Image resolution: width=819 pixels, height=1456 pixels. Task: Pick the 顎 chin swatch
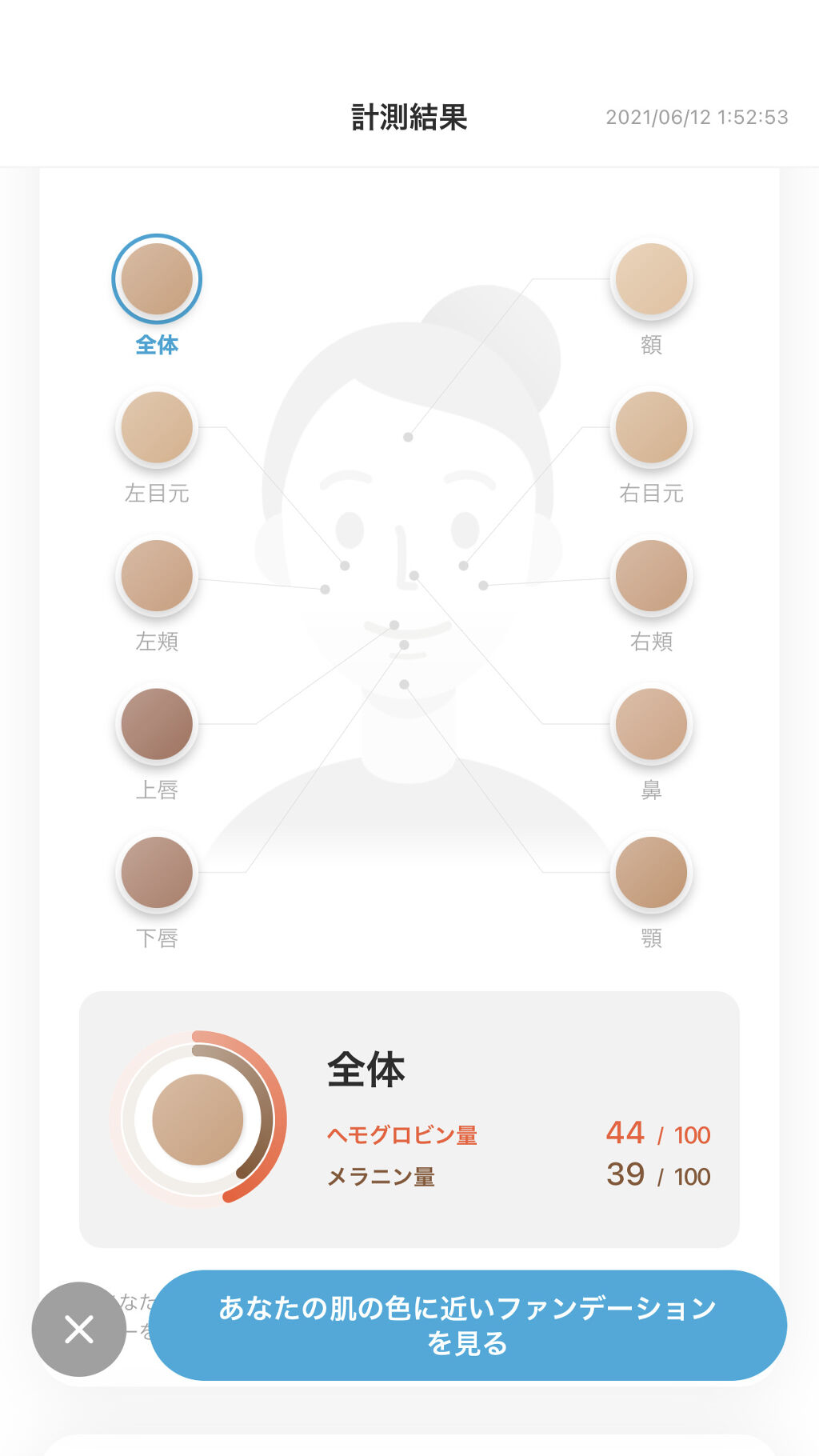tap(651, 872)
